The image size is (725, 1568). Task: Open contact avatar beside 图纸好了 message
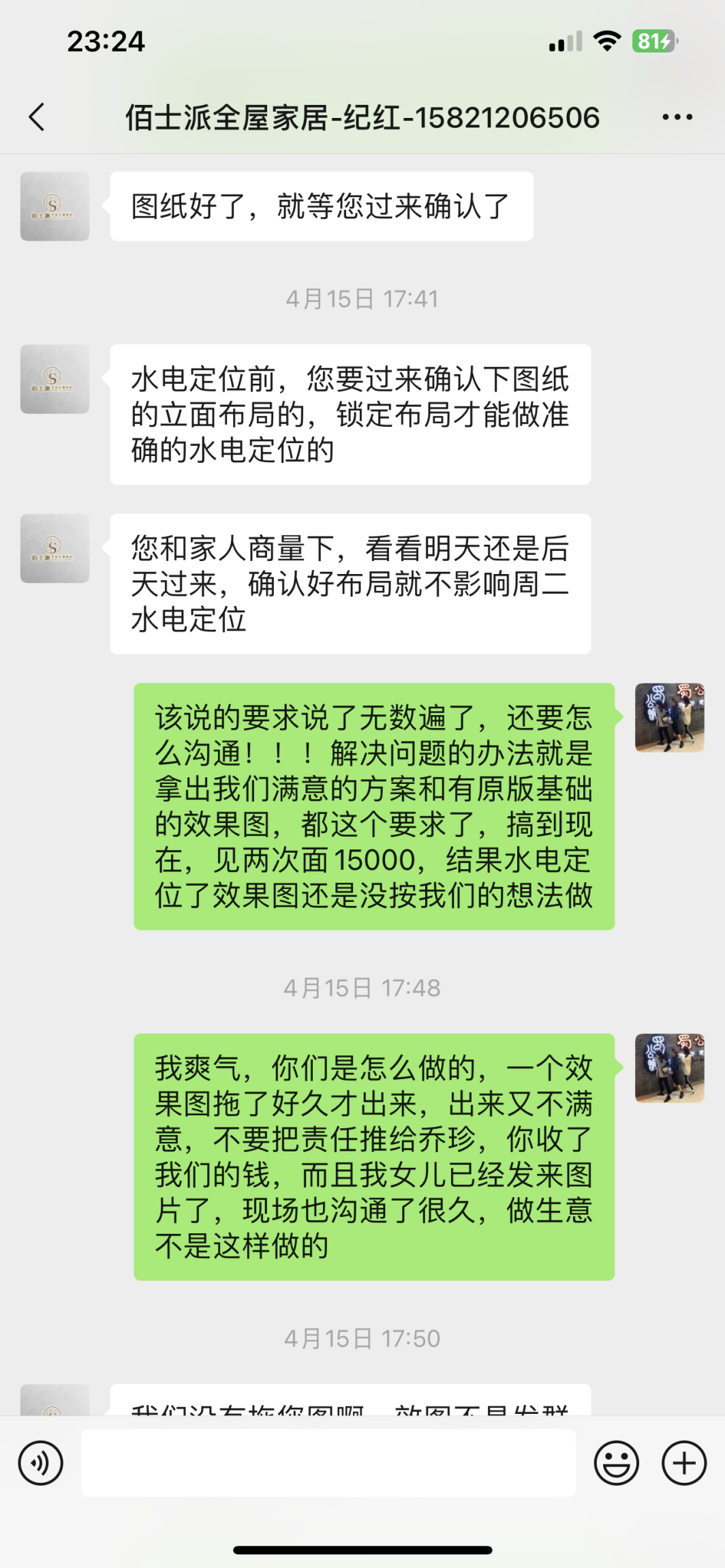click(55, 206)
